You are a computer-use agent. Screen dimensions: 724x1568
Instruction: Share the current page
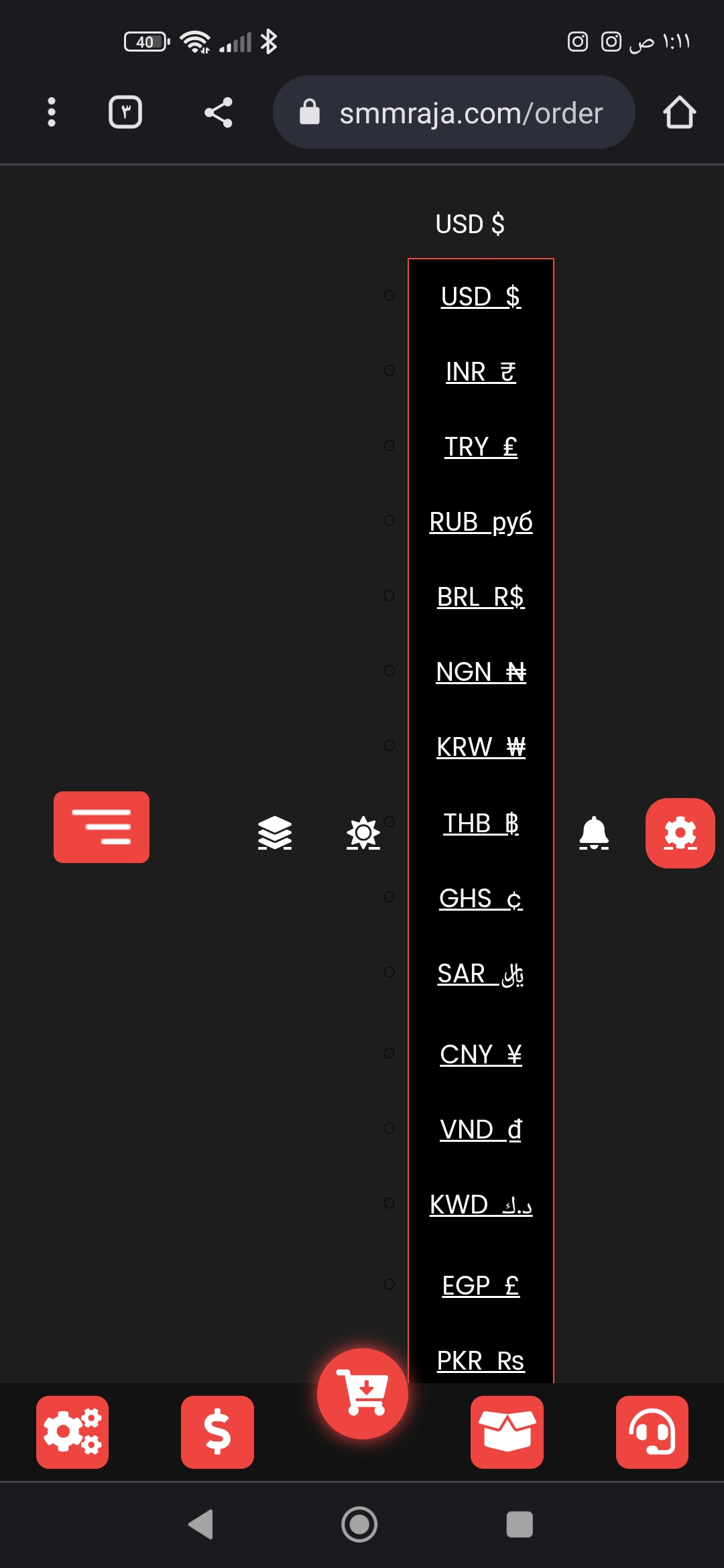[219, 112]
